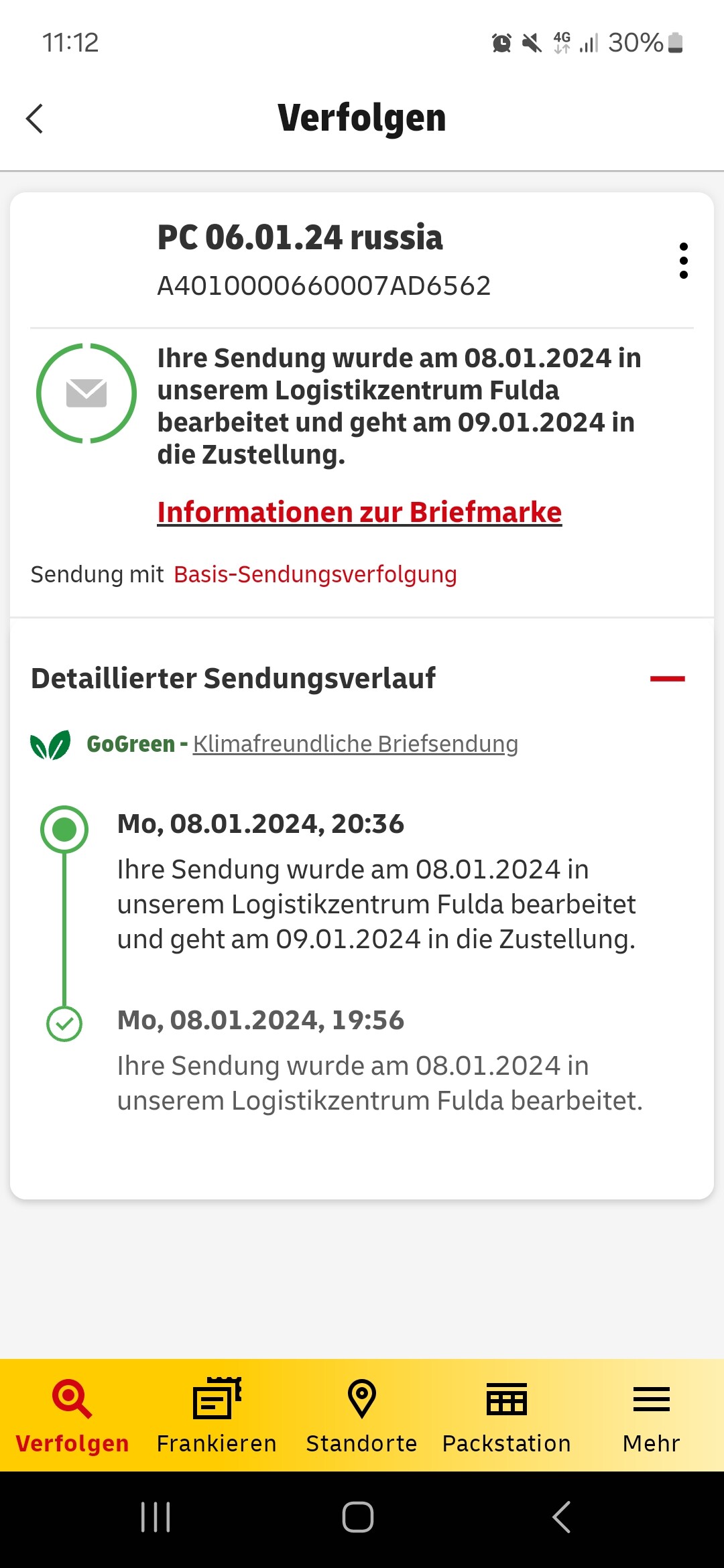Open Informationen zur Briefmarke link
The width and height of the screenshot is (724, 1568).
pyautogui.click(x=359, y=512)
